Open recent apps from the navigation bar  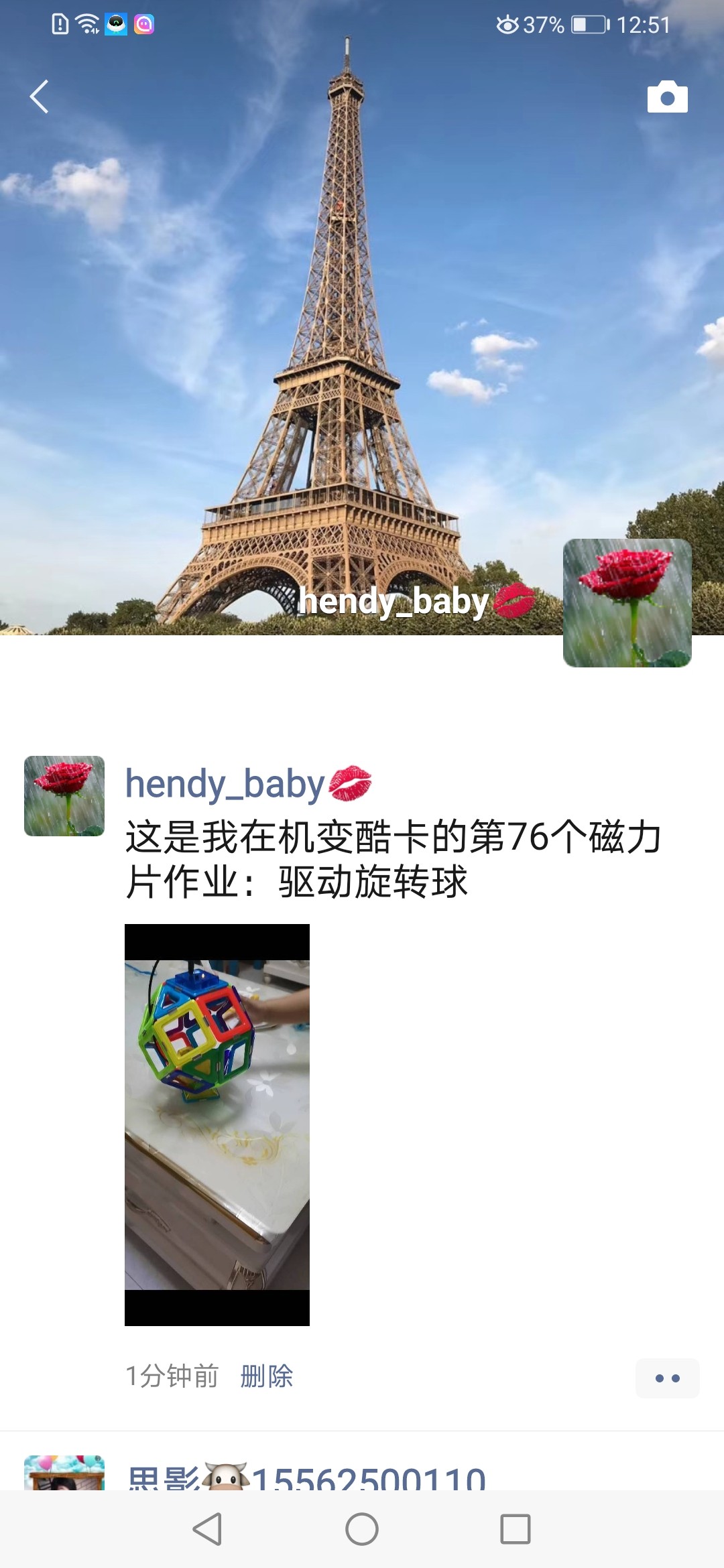[515, 1529]
